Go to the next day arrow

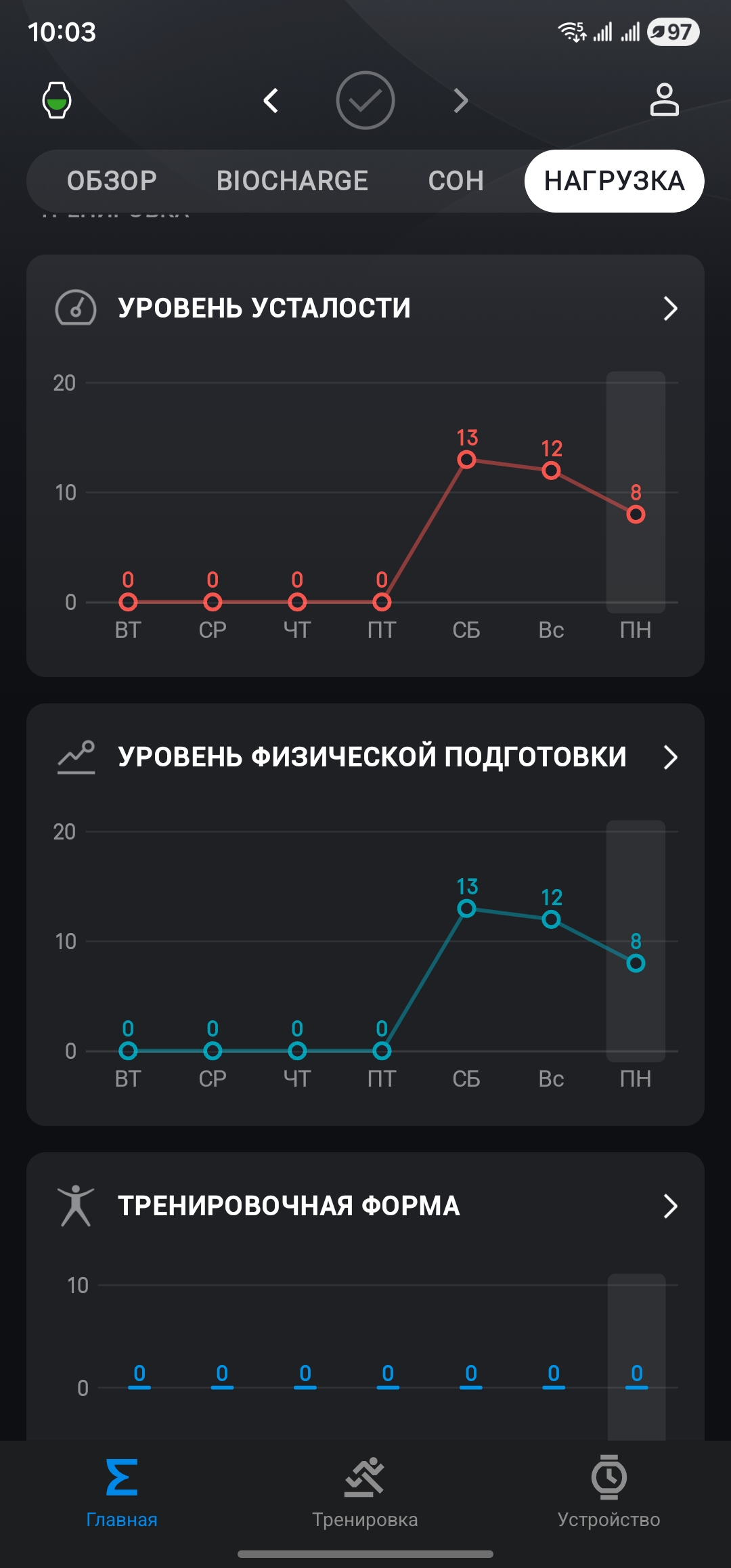click(460, 101)
